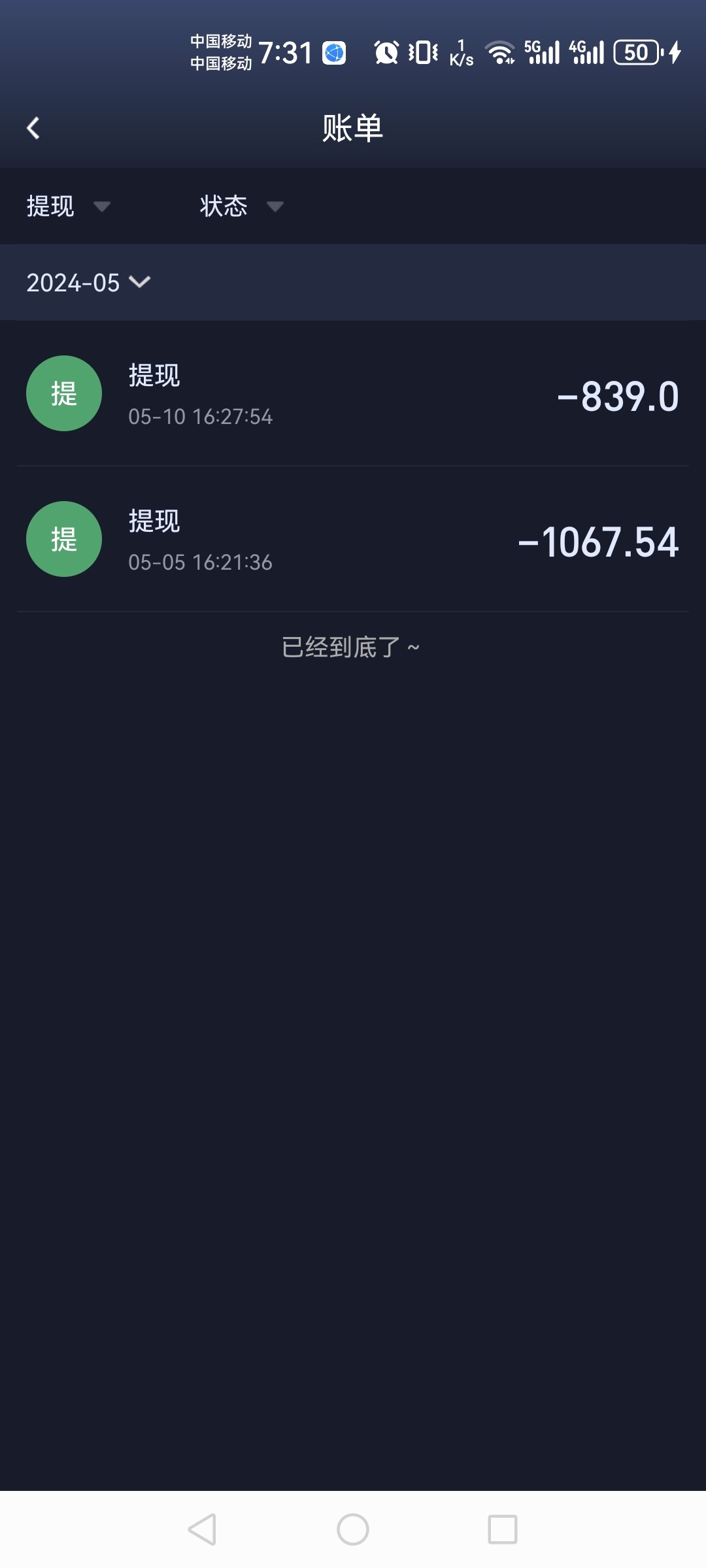Go back from the 账单 page
Image resolution: width=706 pixels, height=1568 pixels.
[x=33, y=128]
